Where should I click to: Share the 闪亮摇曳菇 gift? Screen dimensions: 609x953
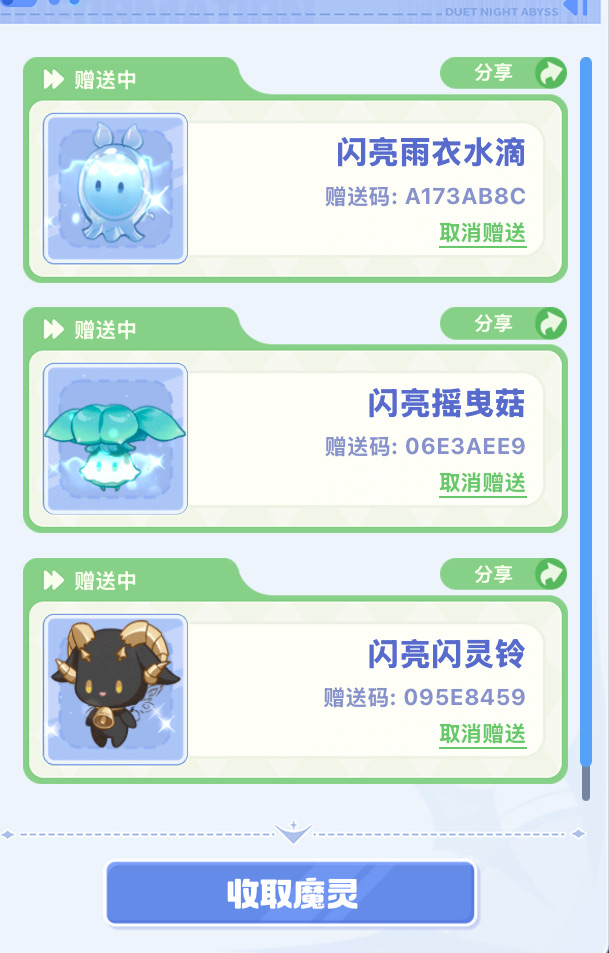click(503, 323)
